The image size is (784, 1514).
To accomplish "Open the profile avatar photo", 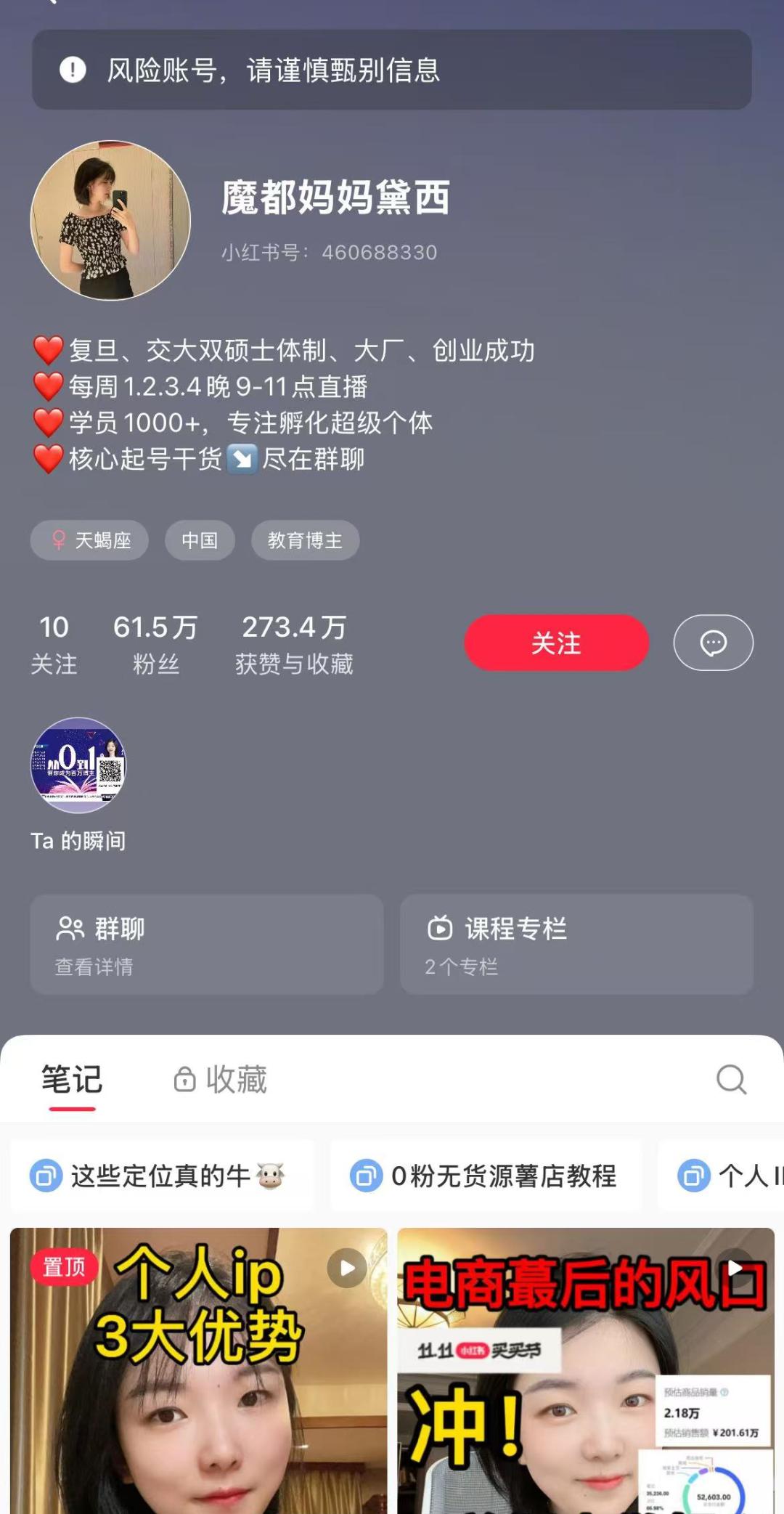I will click(110, 220).
